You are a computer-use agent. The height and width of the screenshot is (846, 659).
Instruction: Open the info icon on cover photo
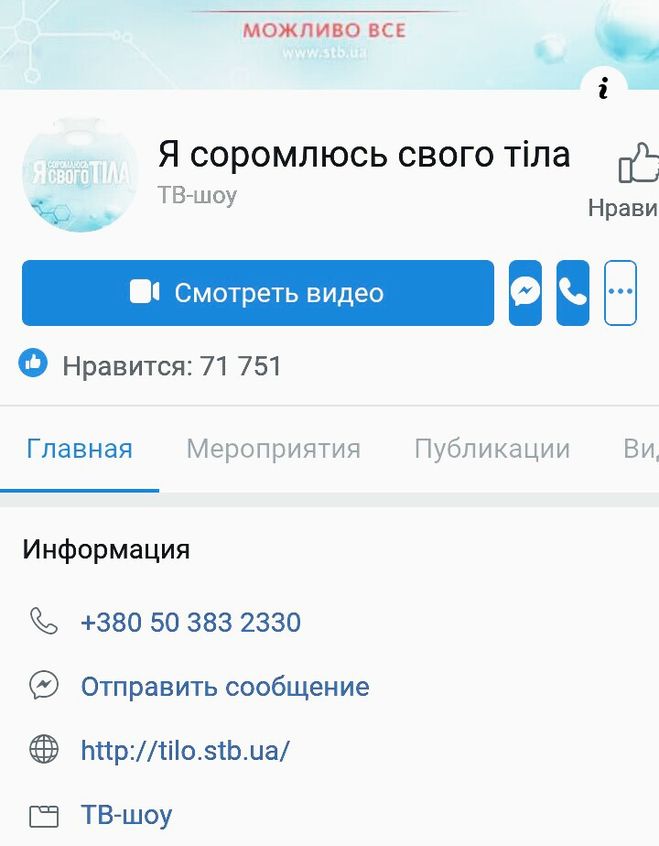tap(603, 89)
